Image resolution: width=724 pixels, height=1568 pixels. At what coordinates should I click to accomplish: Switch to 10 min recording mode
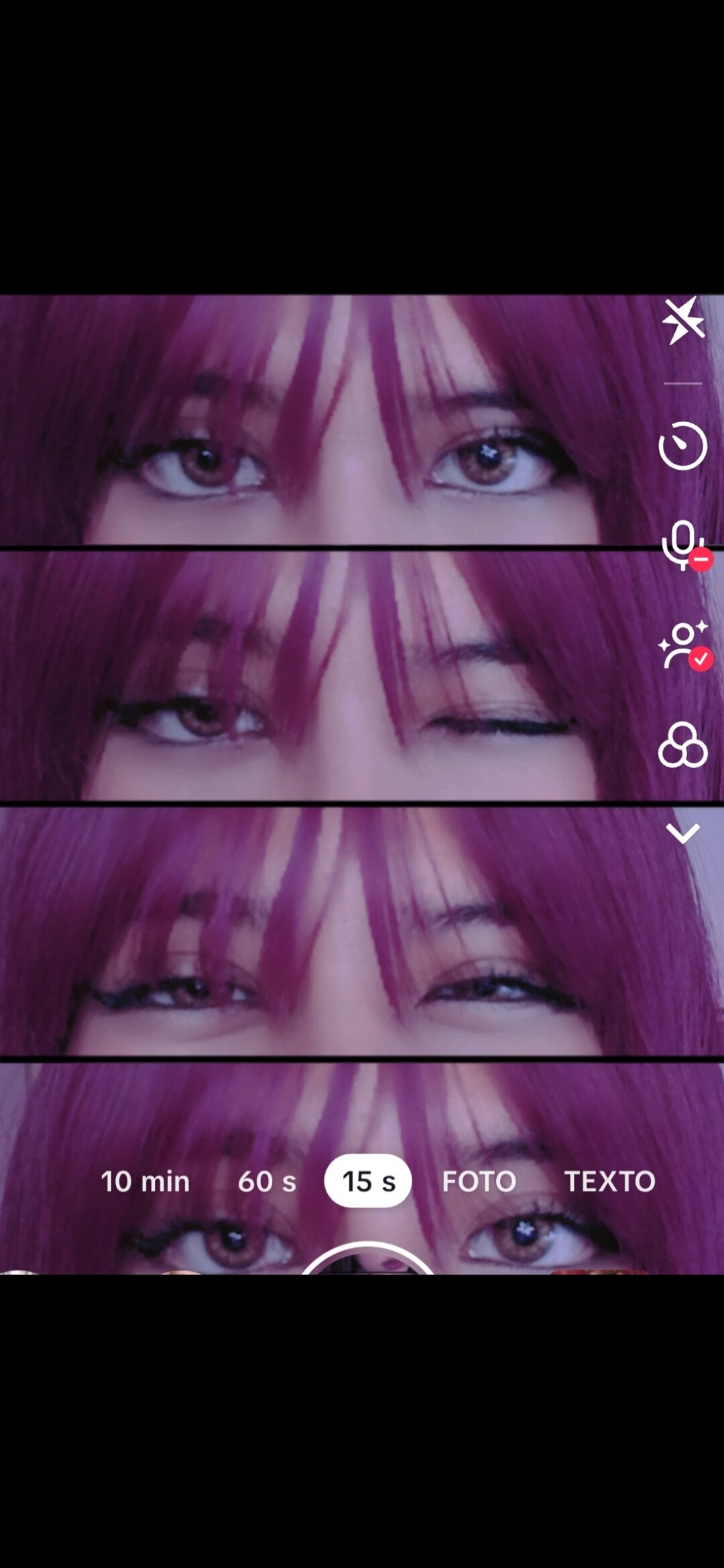145,1181
